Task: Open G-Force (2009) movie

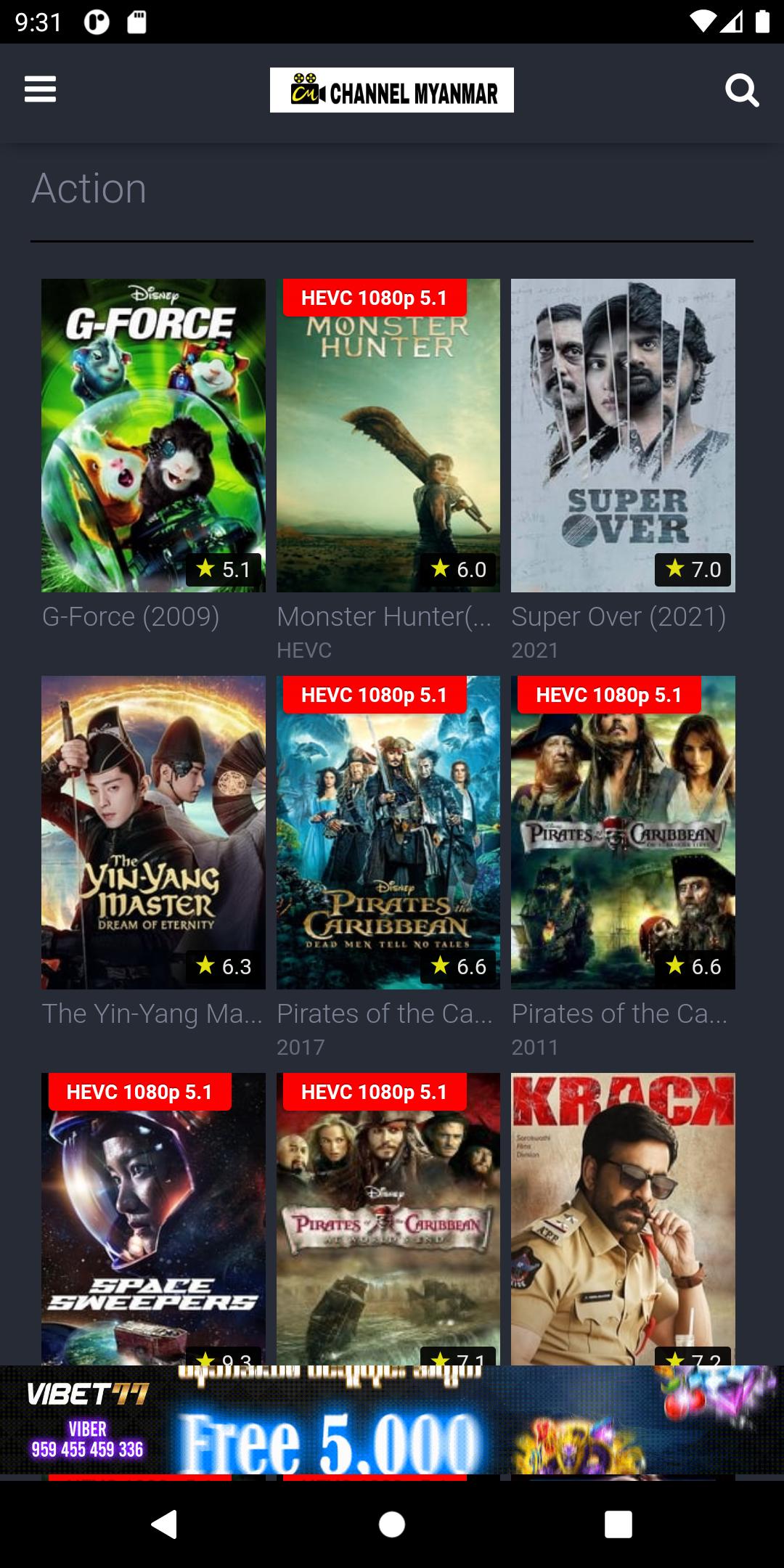Action: [x=153, y=436]
